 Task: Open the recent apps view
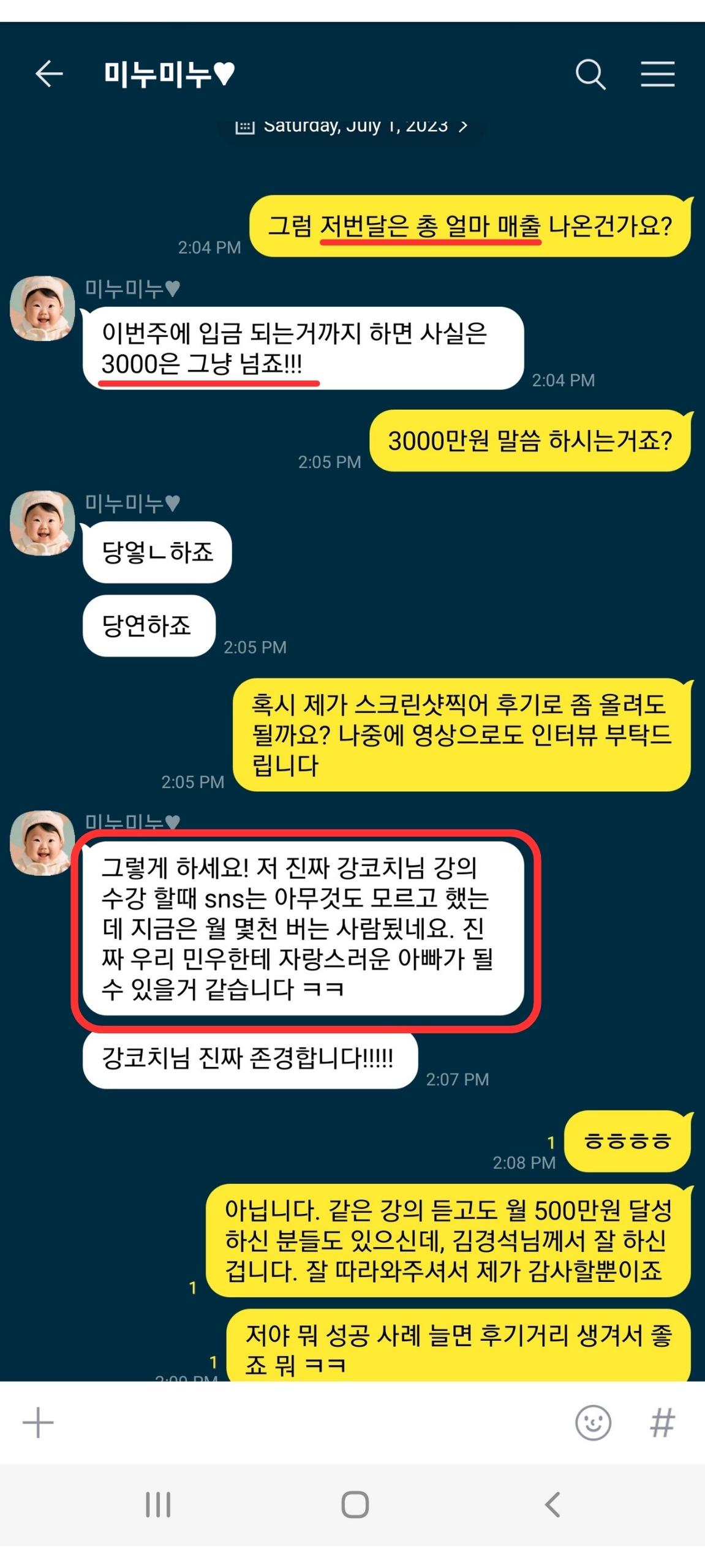pos(158,1504)
